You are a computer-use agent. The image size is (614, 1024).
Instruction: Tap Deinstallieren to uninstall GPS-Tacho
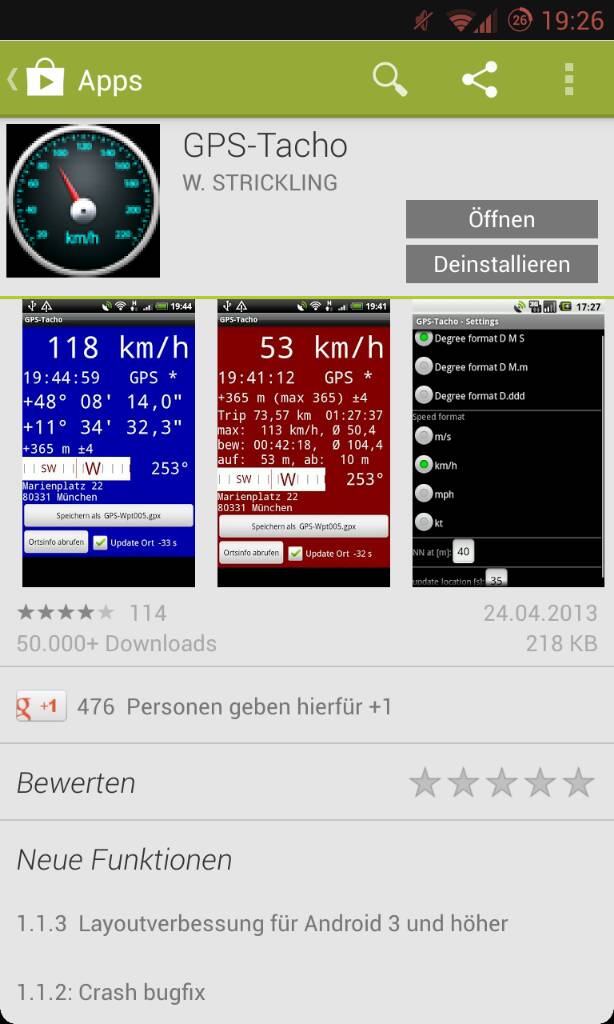tap(501, 265)
